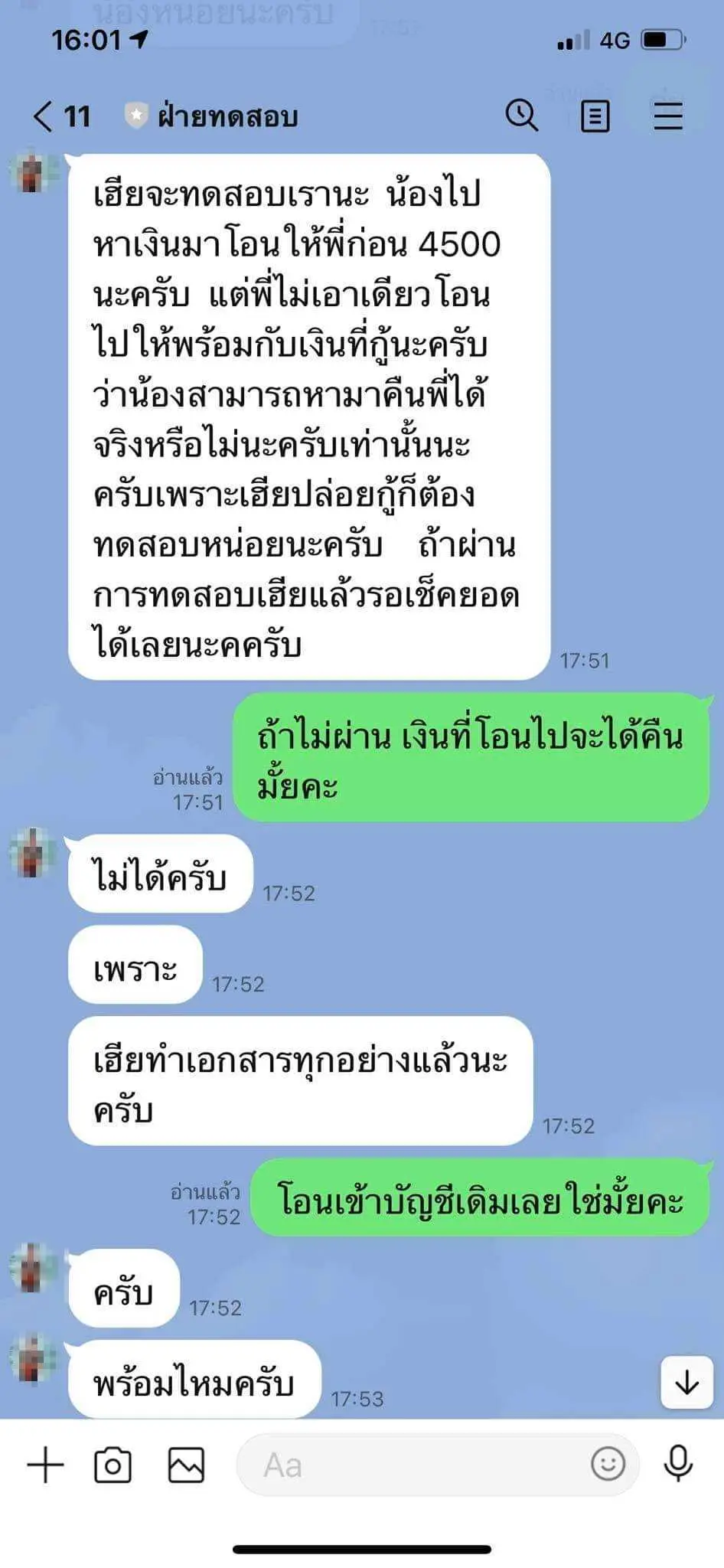Jump to latest message with down arrow

tap(686, 1381)
